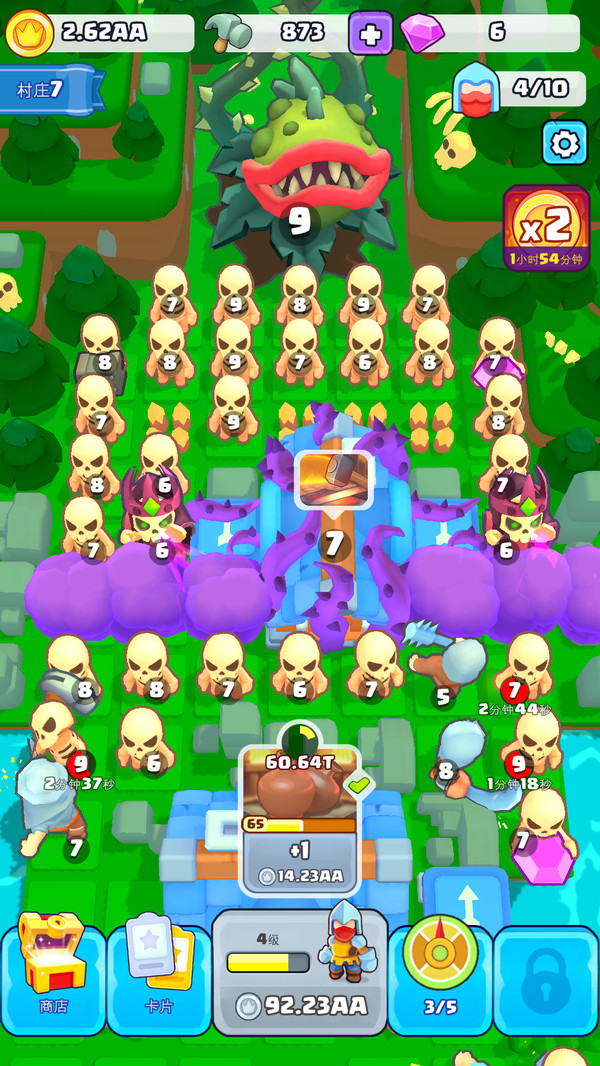Open the hero population counter 4/10
The height and width of the screenshot is (1066, 600).
coord(518,88)
